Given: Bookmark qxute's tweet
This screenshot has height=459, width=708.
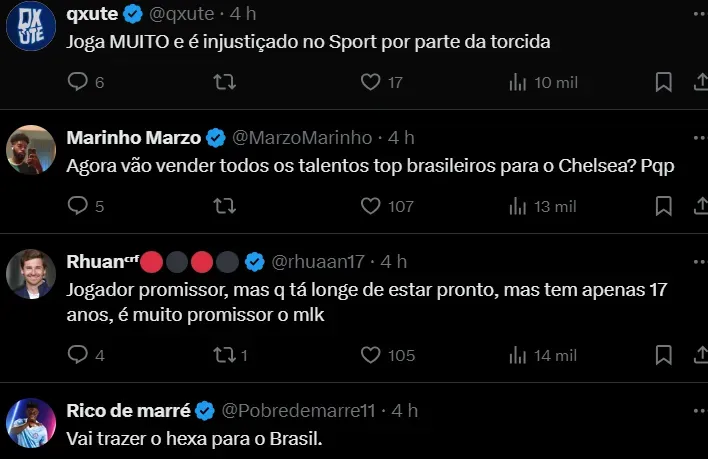Looking at the screenshot, I should point(663,82).
